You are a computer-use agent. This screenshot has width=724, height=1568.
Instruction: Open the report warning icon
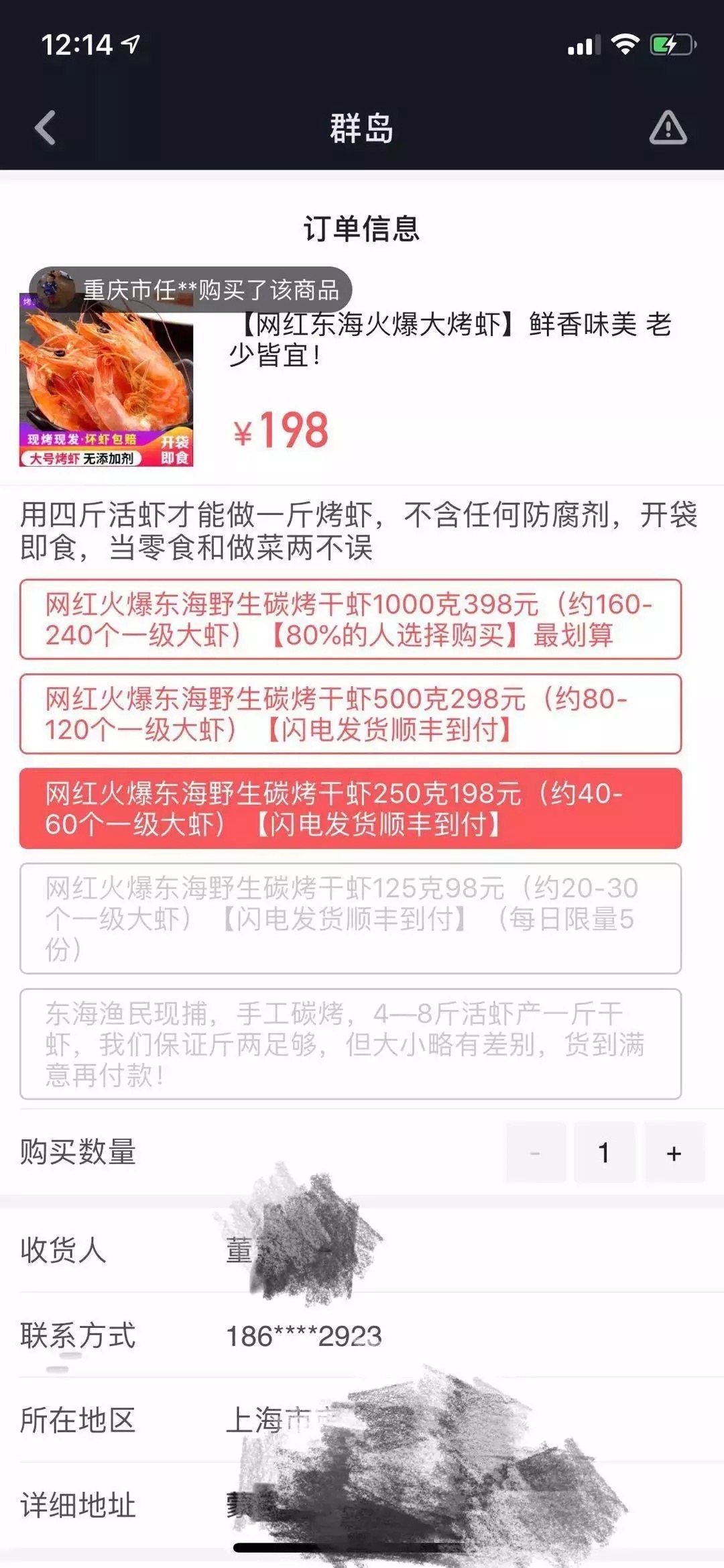tap(668, 127)
